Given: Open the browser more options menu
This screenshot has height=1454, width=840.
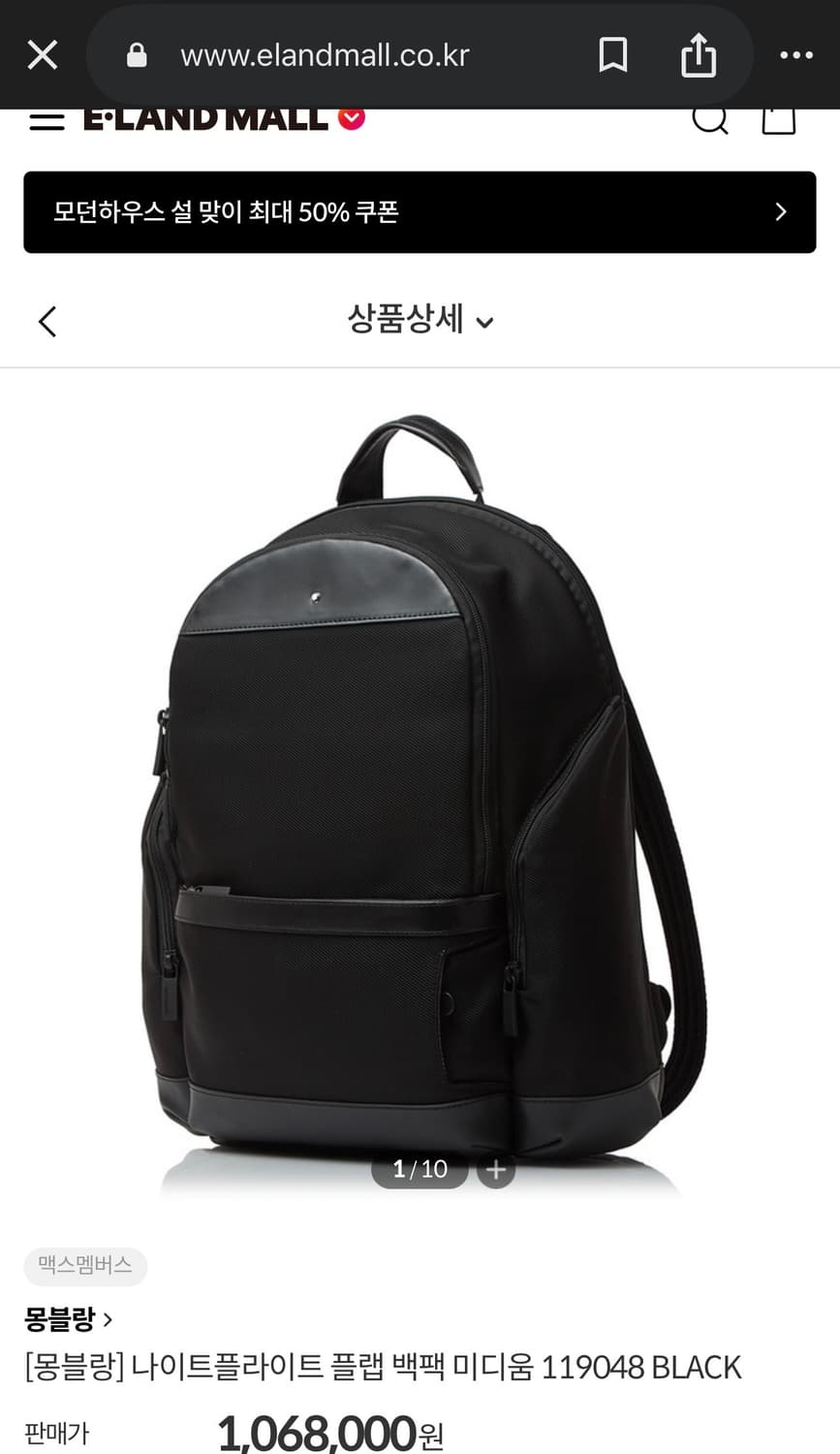Looking at the screenshot, I should 797,54.
